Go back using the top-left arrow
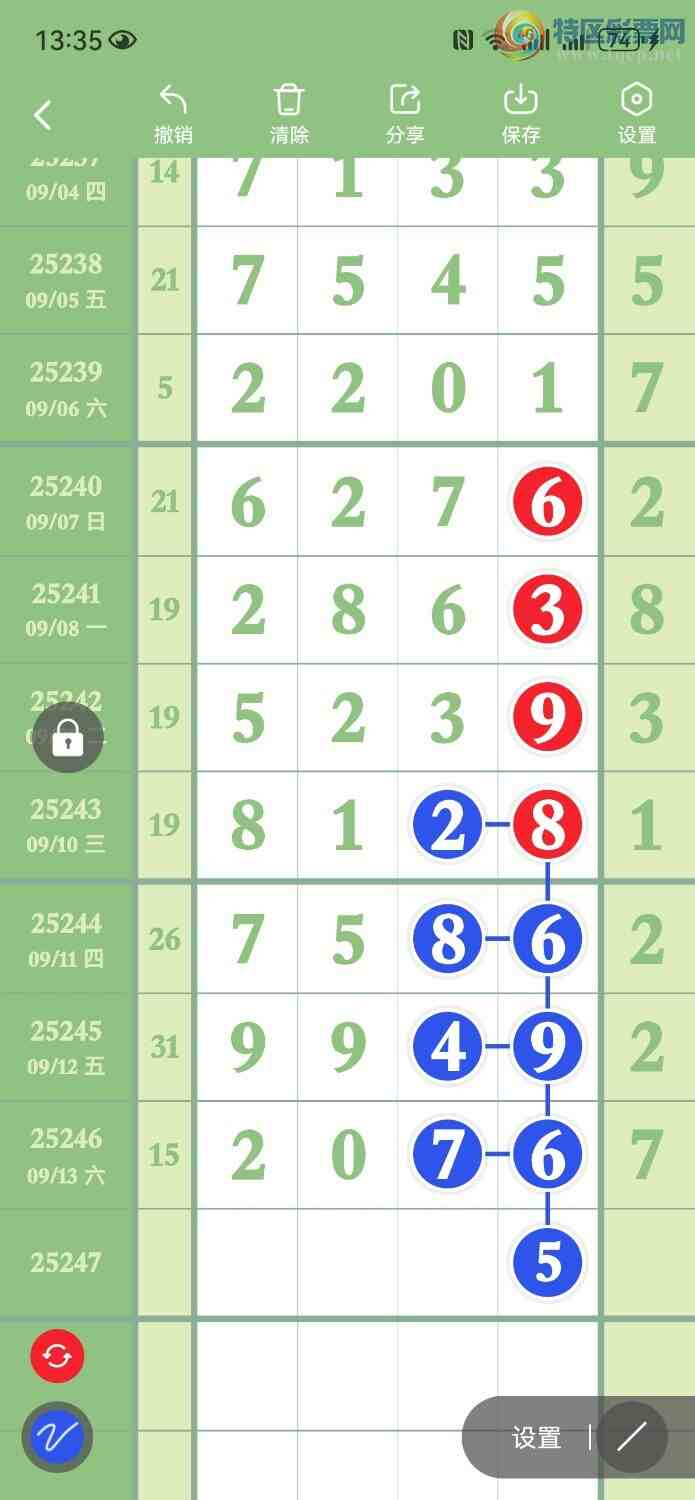This screenshot has width=695, height=1500. [42, 115]
